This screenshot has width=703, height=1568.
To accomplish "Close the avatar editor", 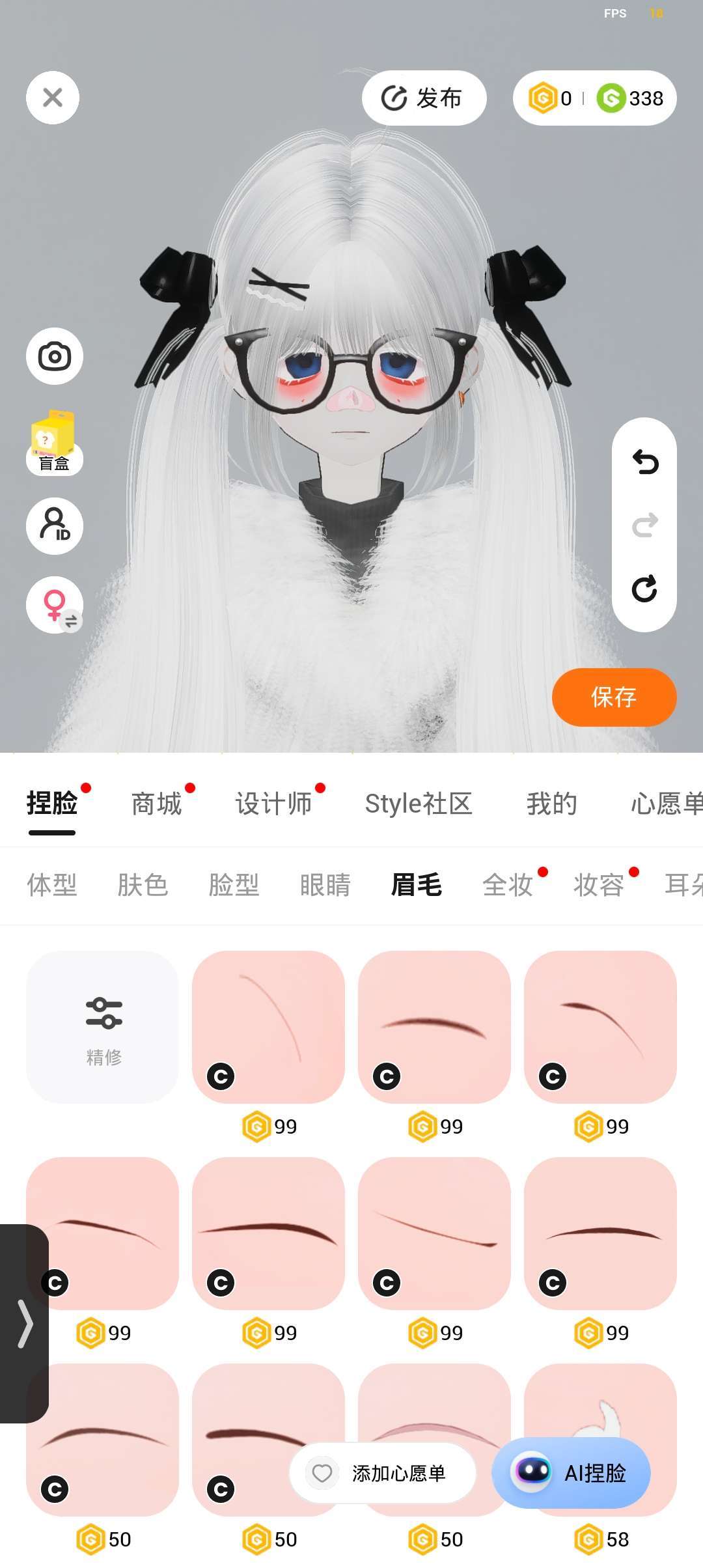I will (53, 98).
